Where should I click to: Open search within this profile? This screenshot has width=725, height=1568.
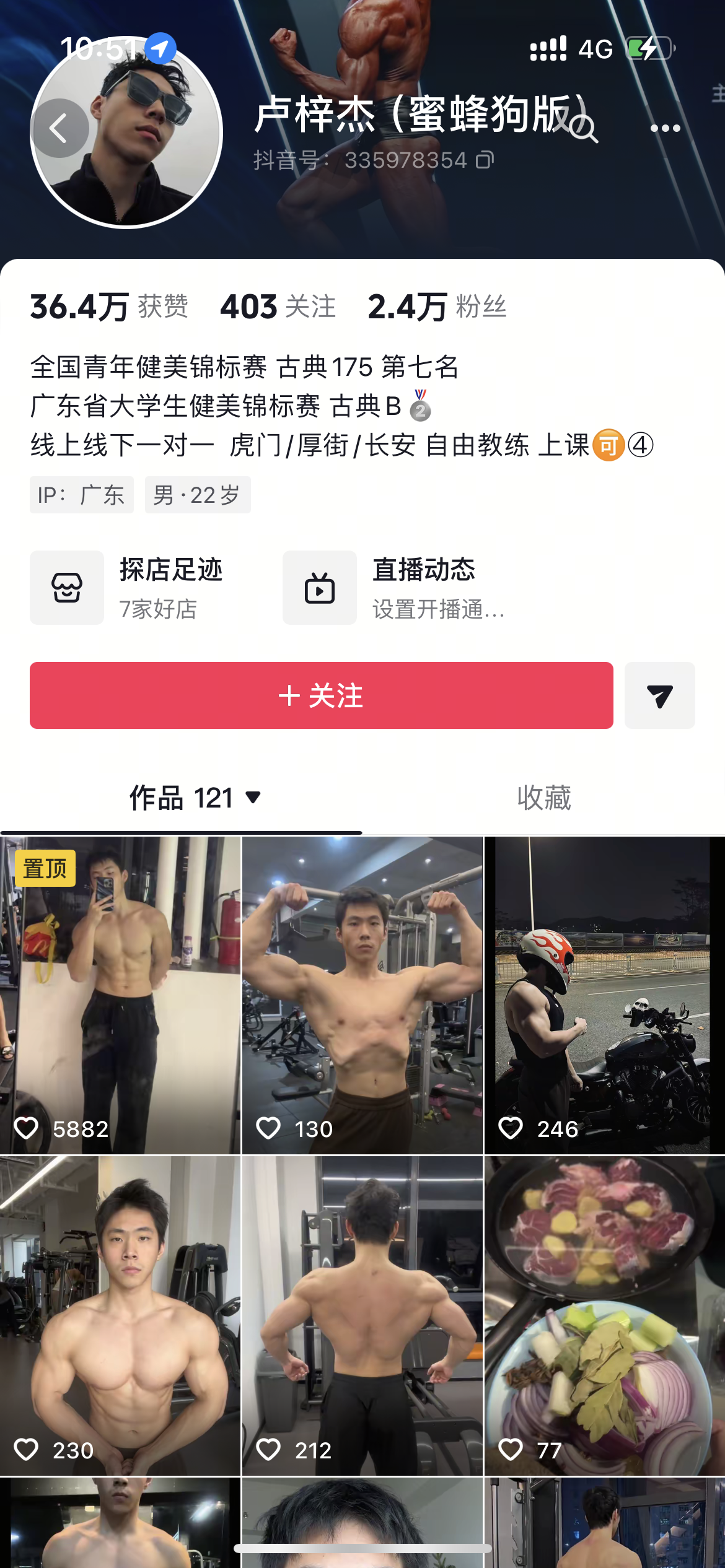tap(583, 129)
